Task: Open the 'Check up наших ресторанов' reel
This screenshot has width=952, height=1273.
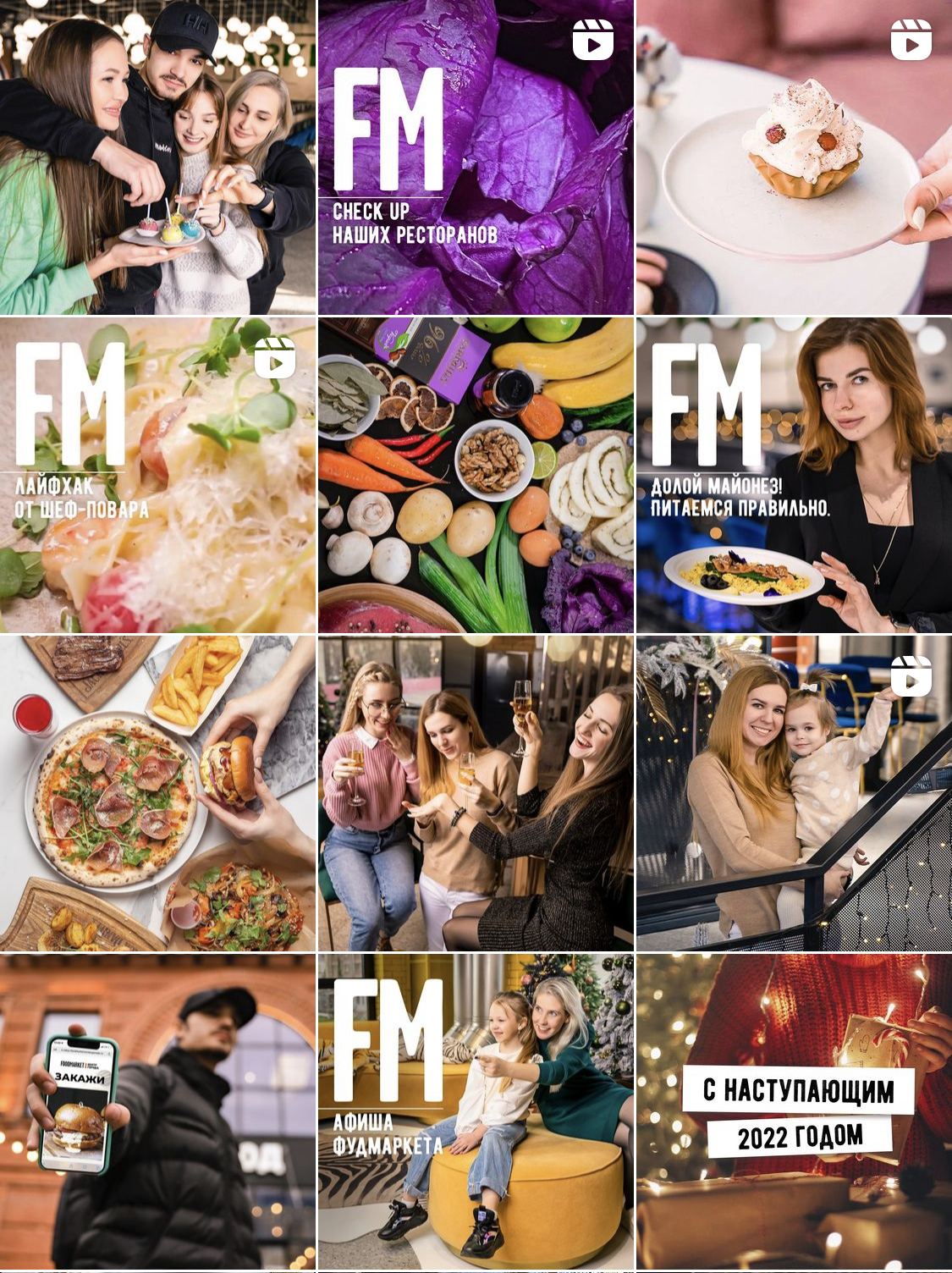Action: (476, 157)
